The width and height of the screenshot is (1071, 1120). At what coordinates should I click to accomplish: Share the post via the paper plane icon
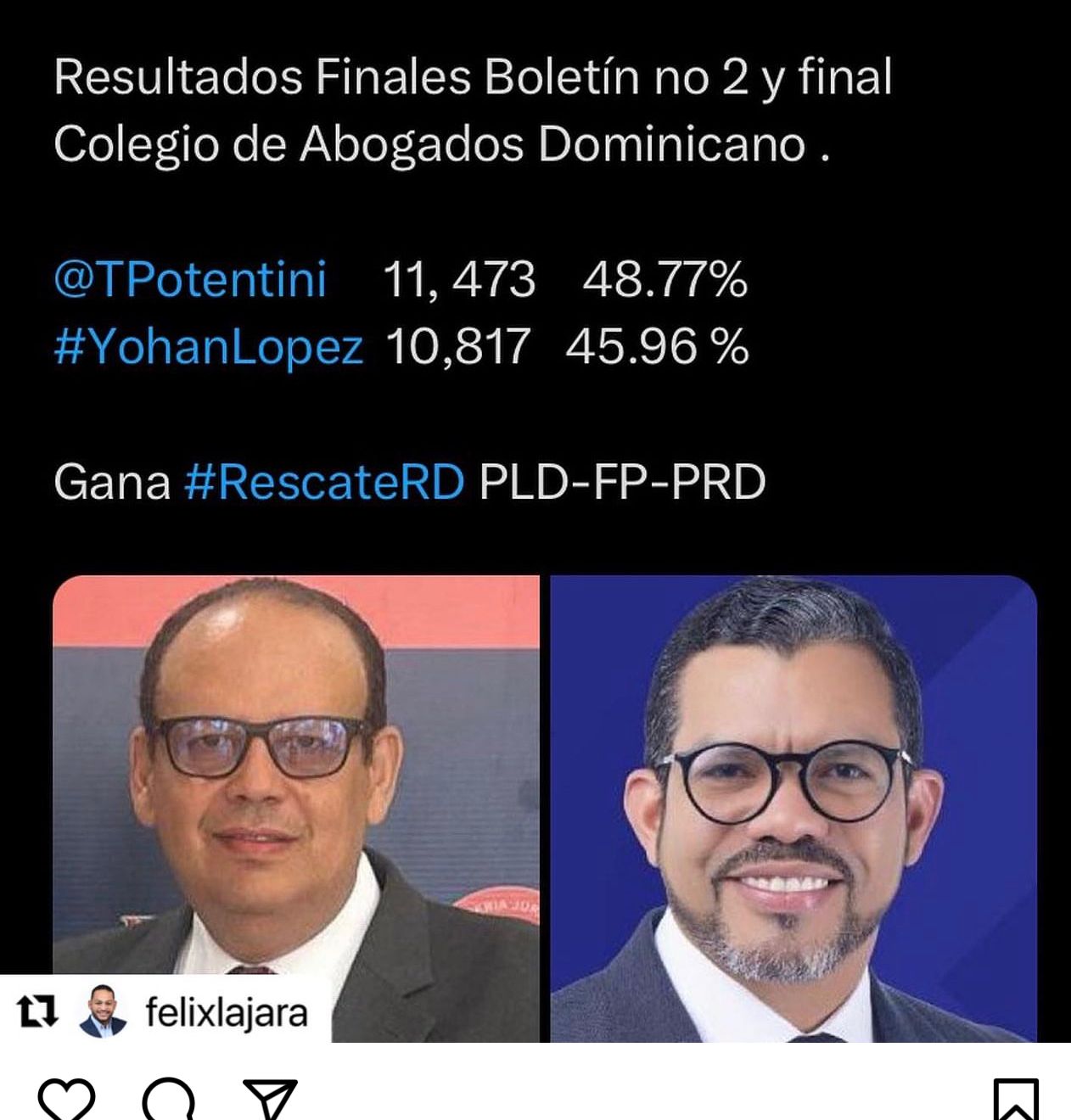point(270,1100)
